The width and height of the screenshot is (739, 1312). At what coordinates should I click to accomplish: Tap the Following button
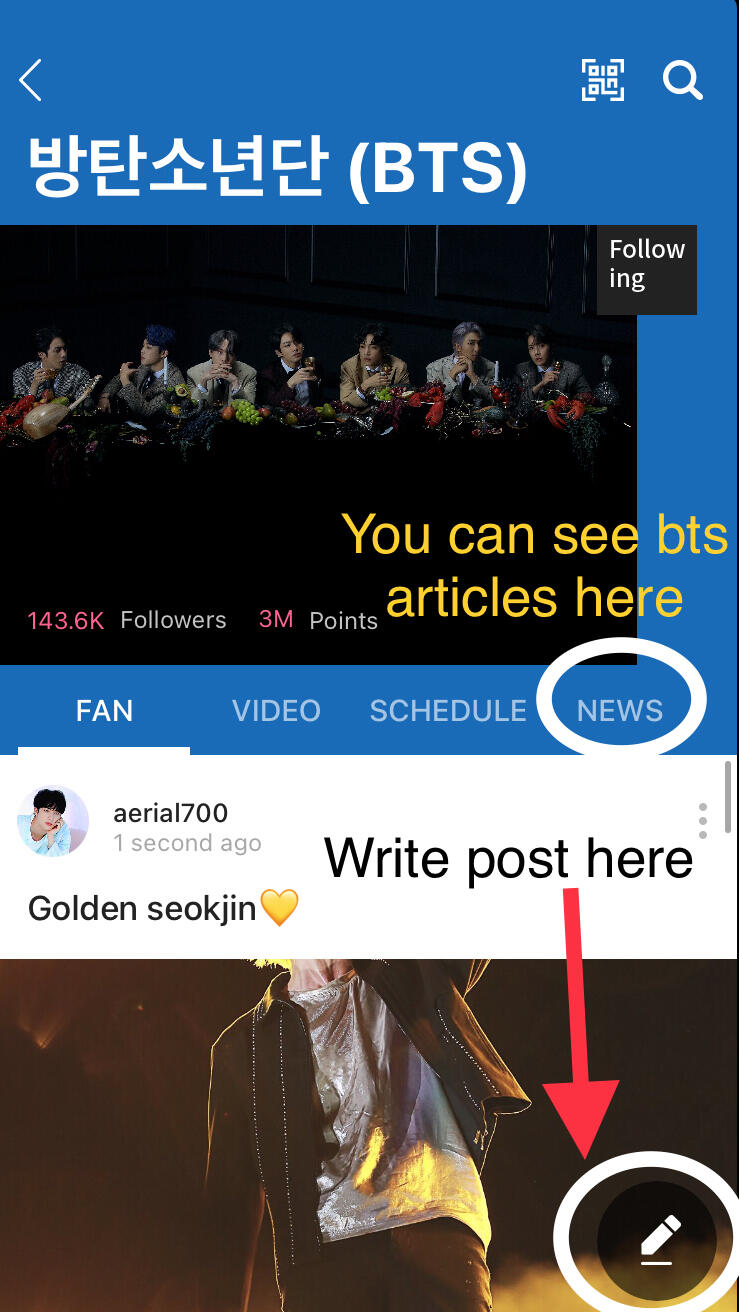point(646,264)
